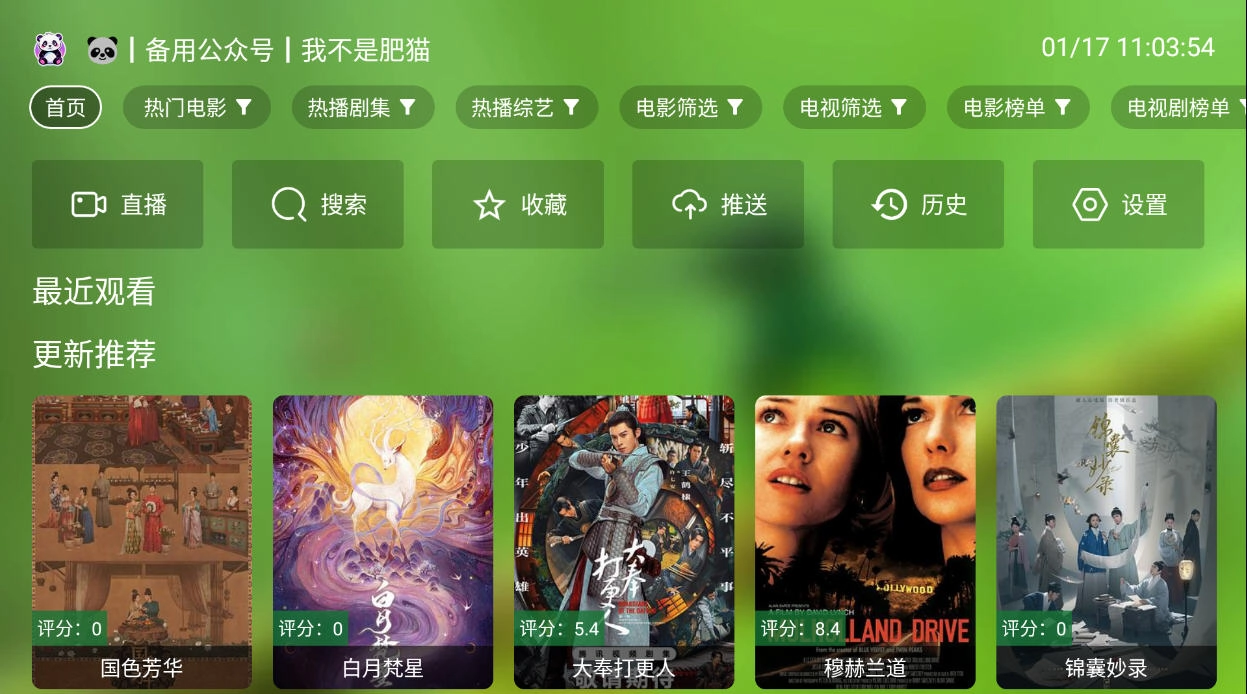
Task: Open the 热播剧集 tab
Action: click(x=362, y=108)
